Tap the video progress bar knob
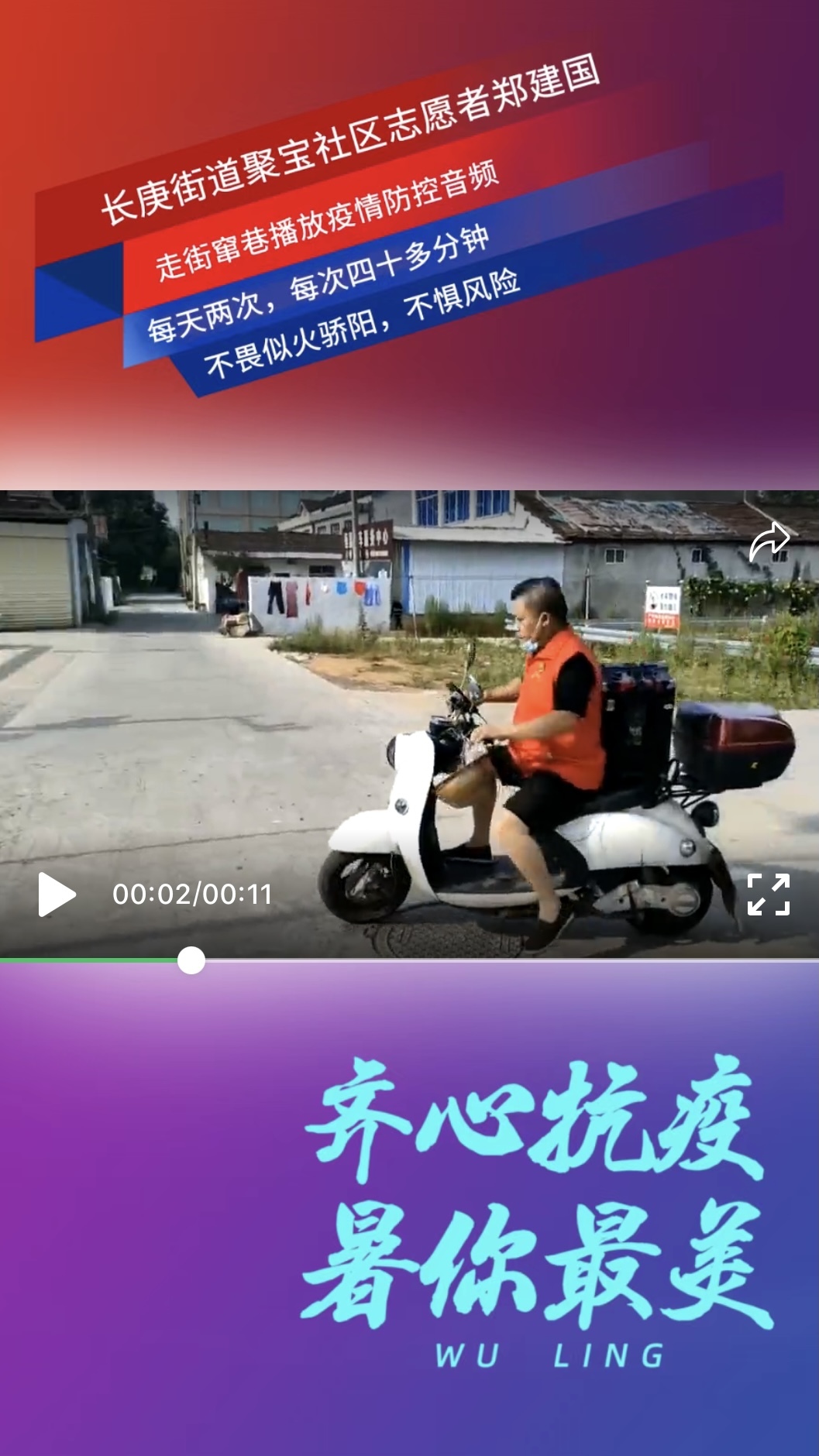Screen dimensions: 819x1456 pos(191,960)
